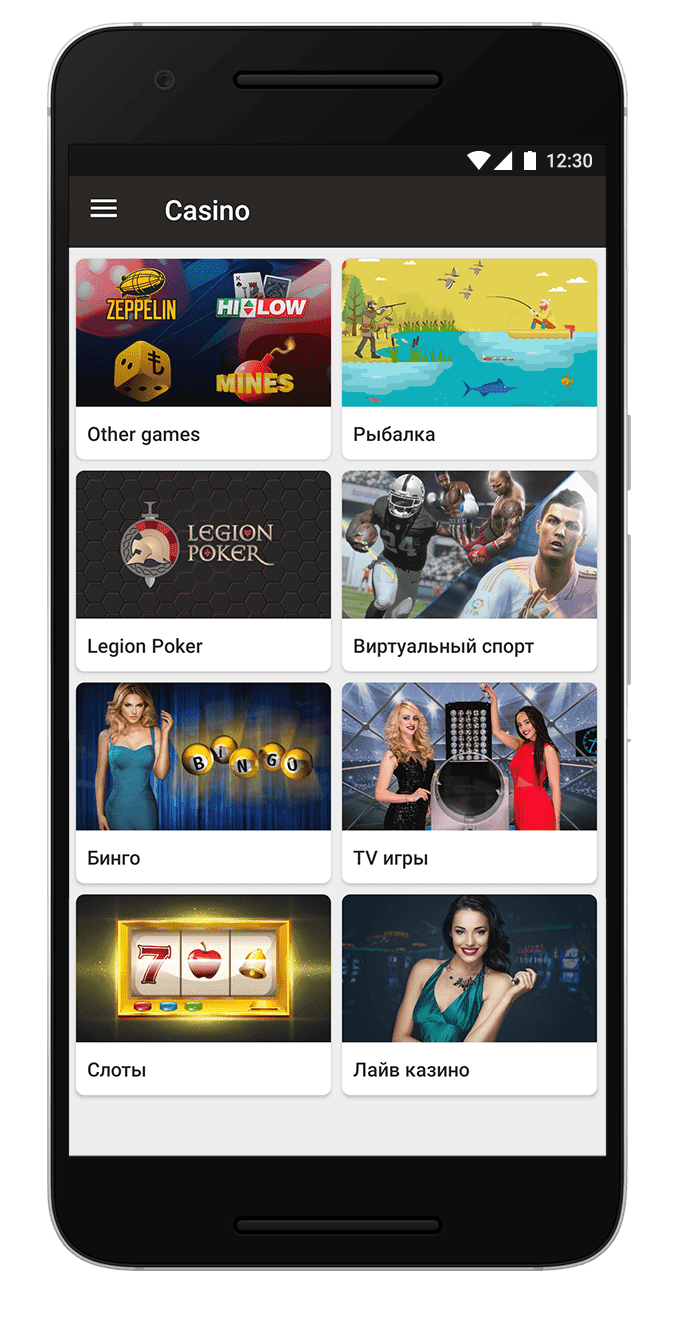This screenshot has width=678, height=1317.
Task: Open Виртуальный спорт category
Action: click(469, 569)
